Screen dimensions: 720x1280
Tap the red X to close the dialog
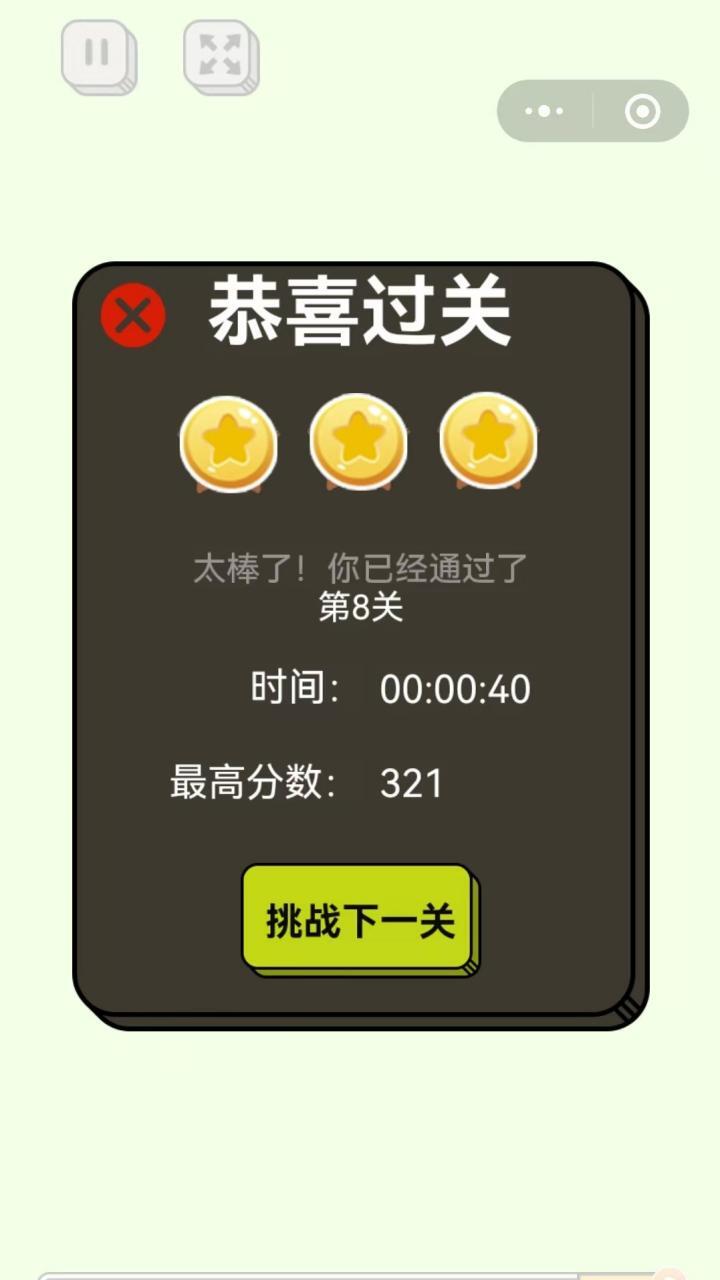pyautogui.click(x=131, y=316)
